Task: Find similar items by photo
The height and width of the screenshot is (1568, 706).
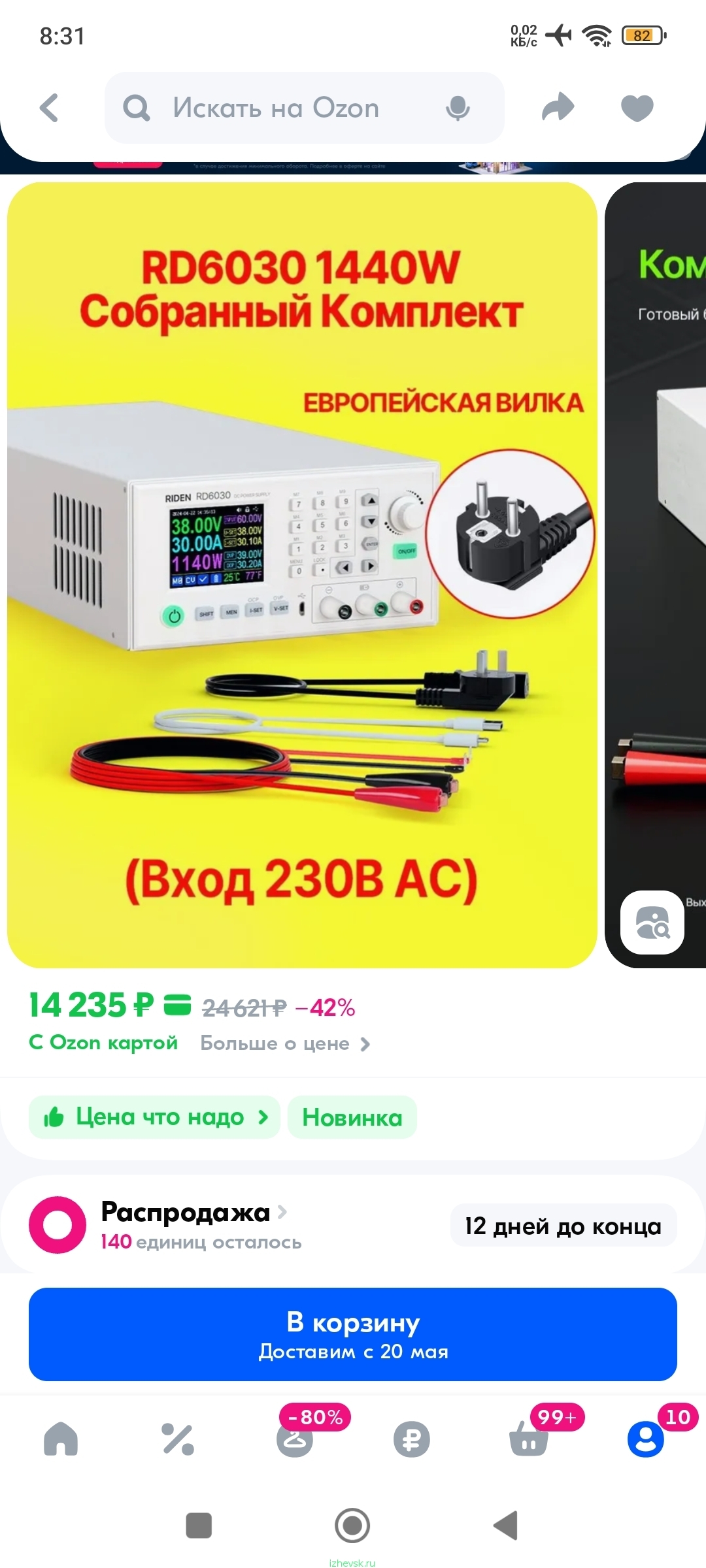Action: [652, 923]
